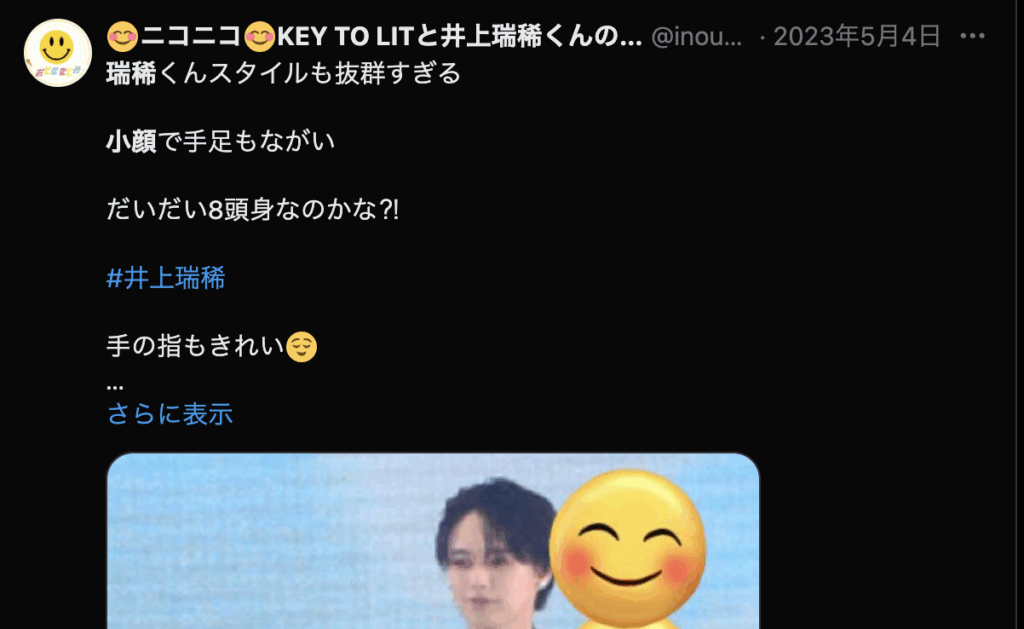Open the #井上瑞稀 hashtag link

click(x=166, y=278)
